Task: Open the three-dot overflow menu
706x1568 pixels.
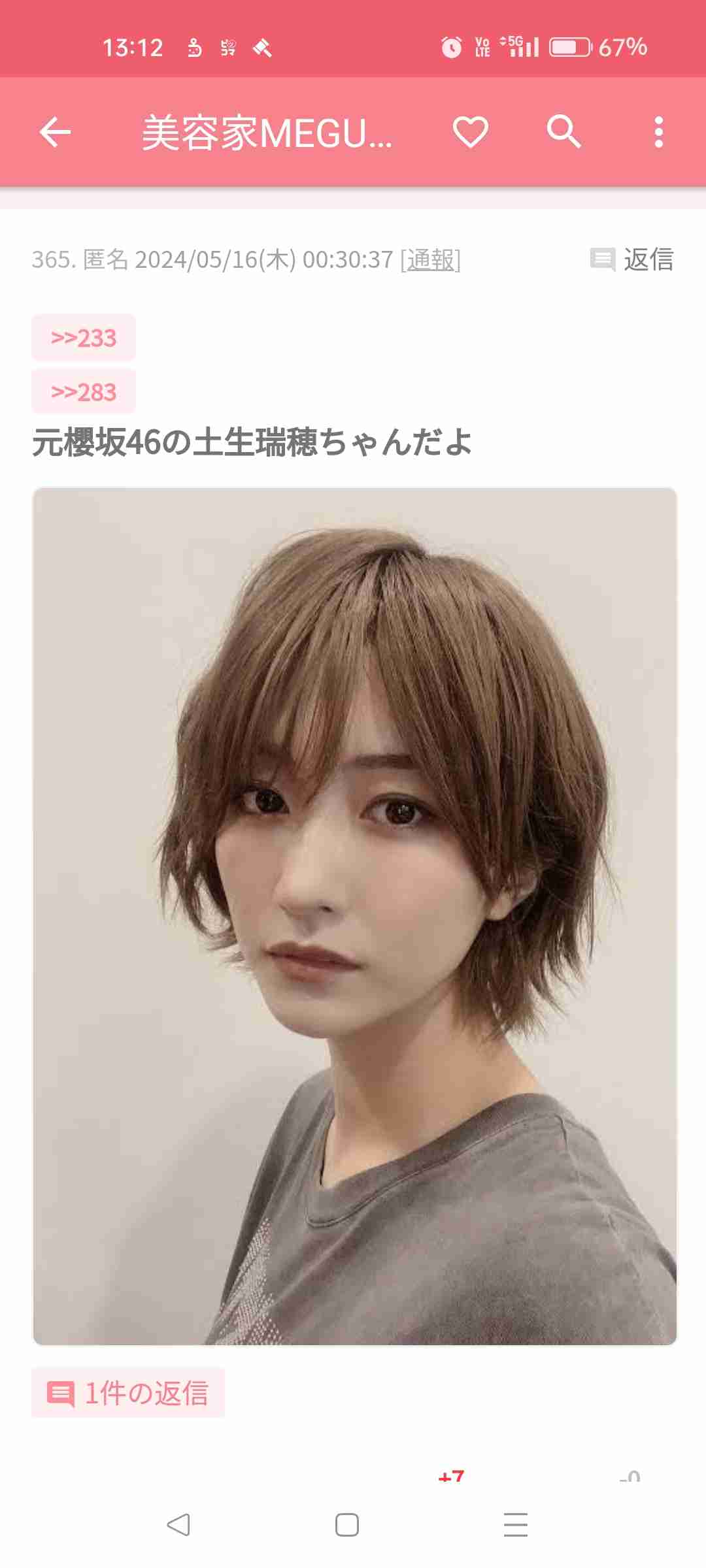Action: pos(658,132)
